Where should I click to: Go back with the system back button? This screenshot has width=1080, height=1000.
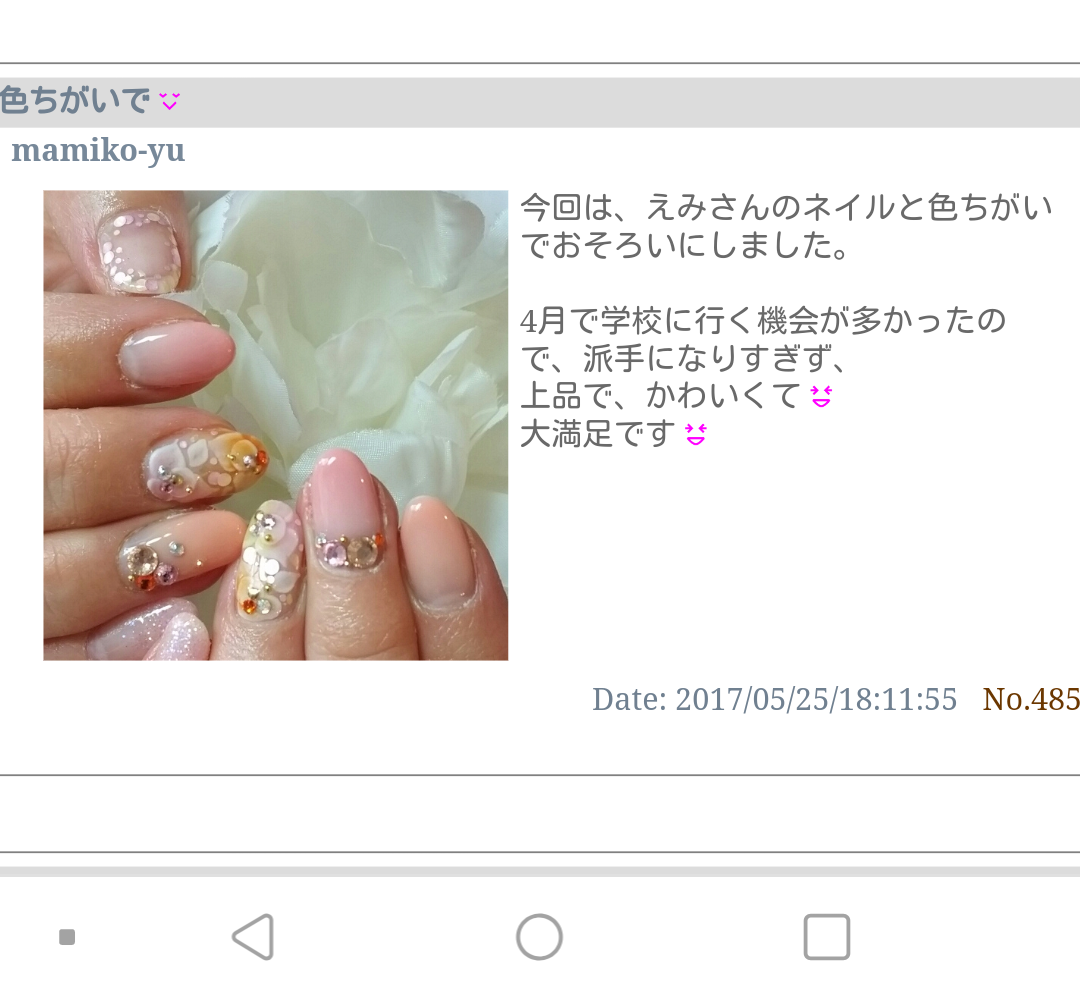253,937
